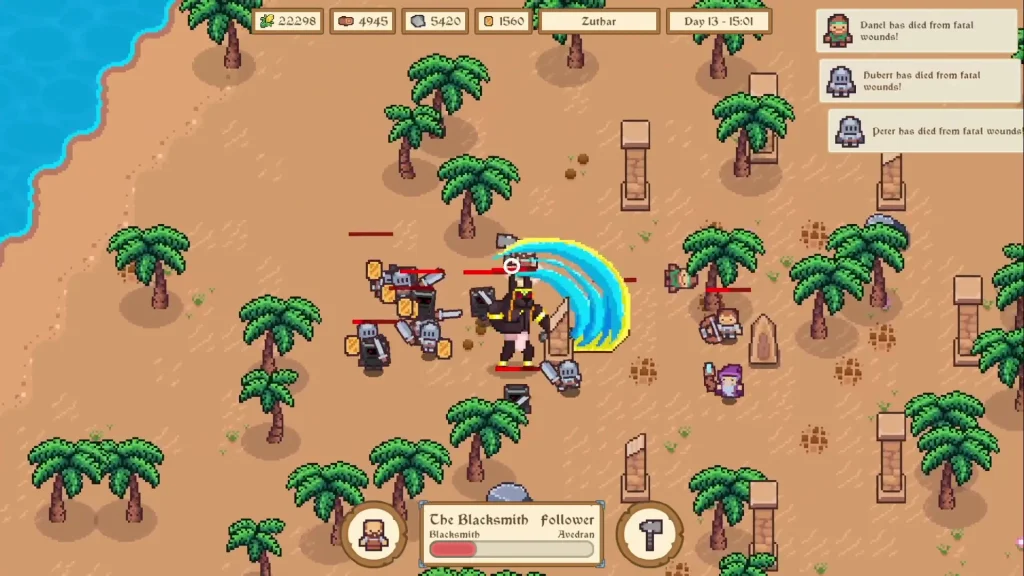This screenshot has width=1024, height=576.
Task: Open the character portrait button
Action: (x=374, y=534)
